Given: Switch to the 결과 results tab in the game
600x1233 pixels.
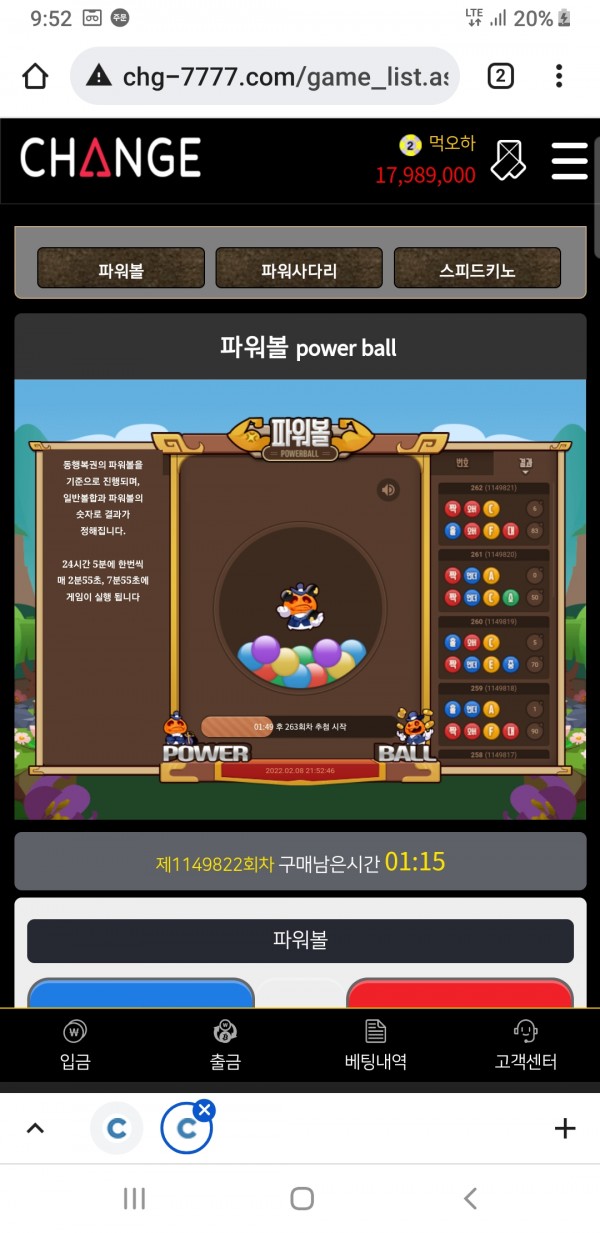Looking at the screenshot, I should (x=524, y=464).
